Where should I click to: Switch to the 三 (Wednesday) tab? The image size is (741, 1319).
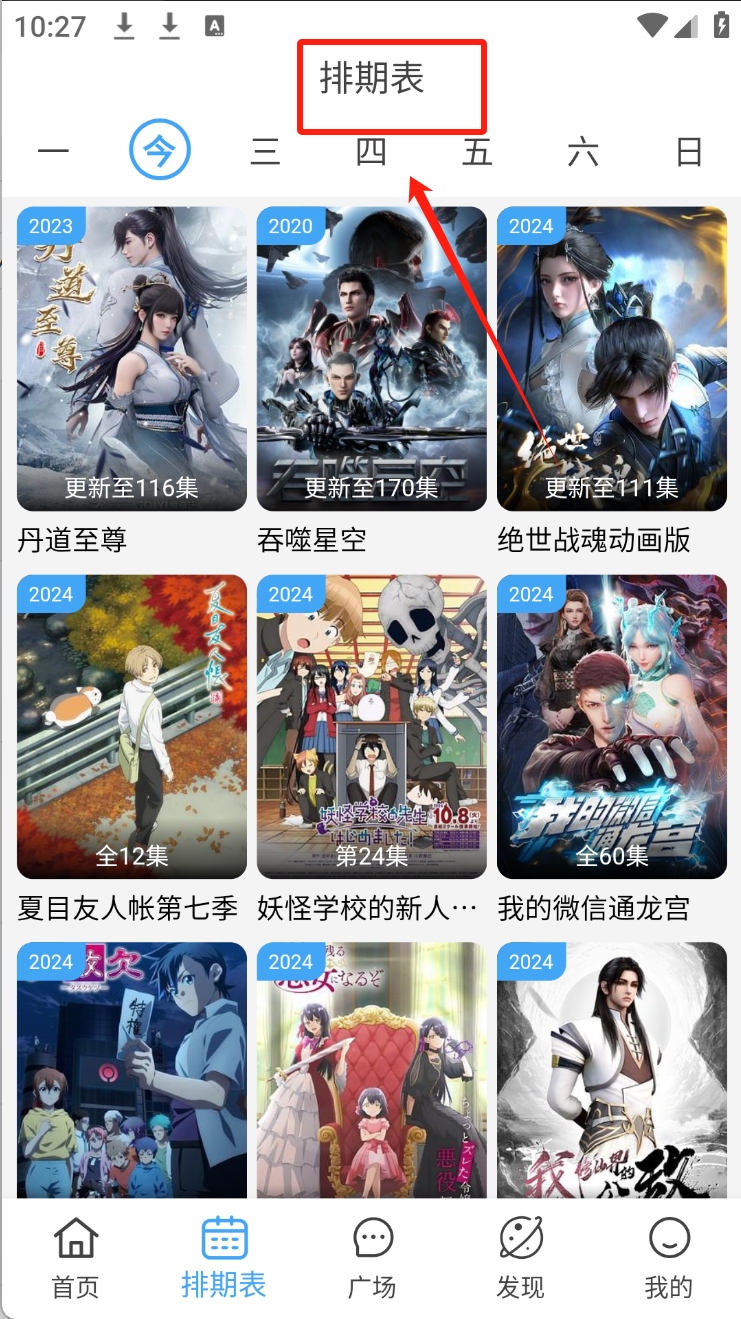265,151
